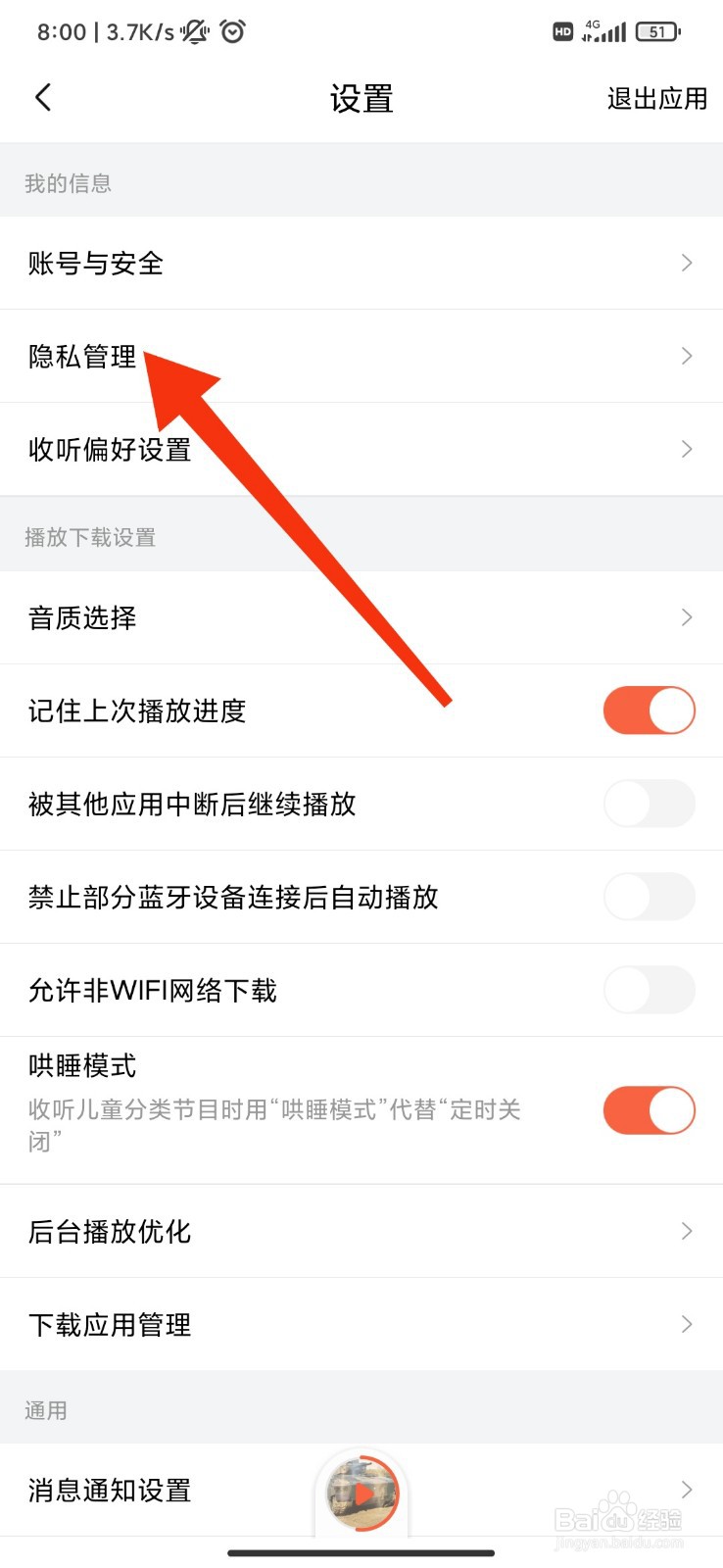
Task: Tap the 4G signal indicator
Action: pos(604,31)
